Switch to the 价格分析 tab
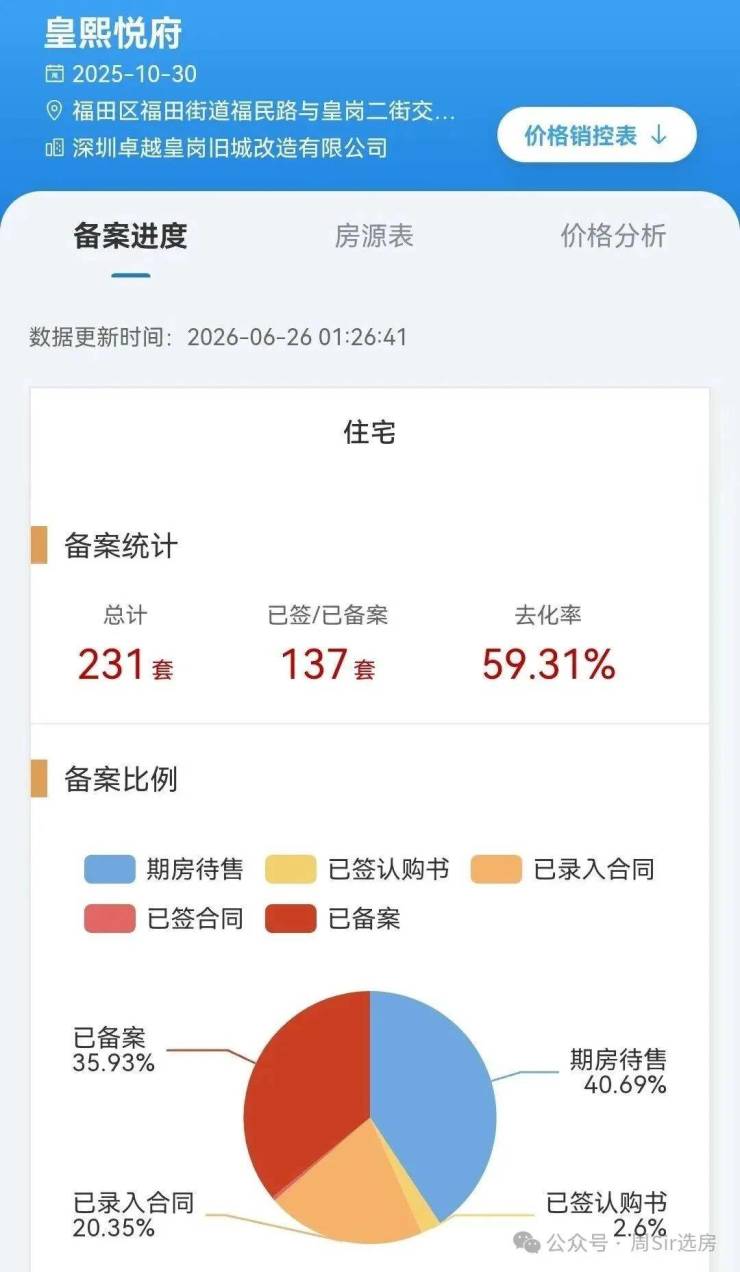The width and height of the screenshot is (740, 1272). tap(613, 237)
